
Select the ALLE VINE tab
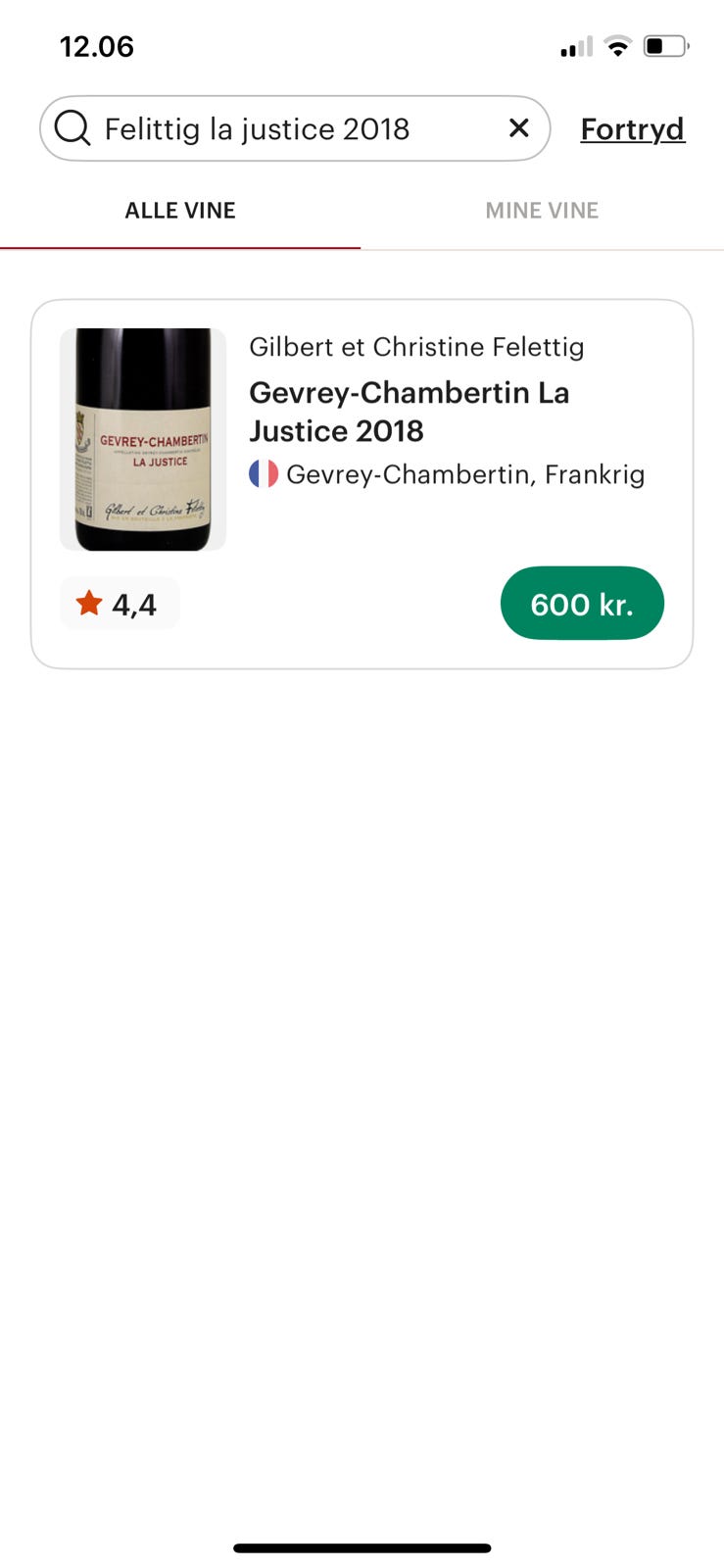point(180,210)
